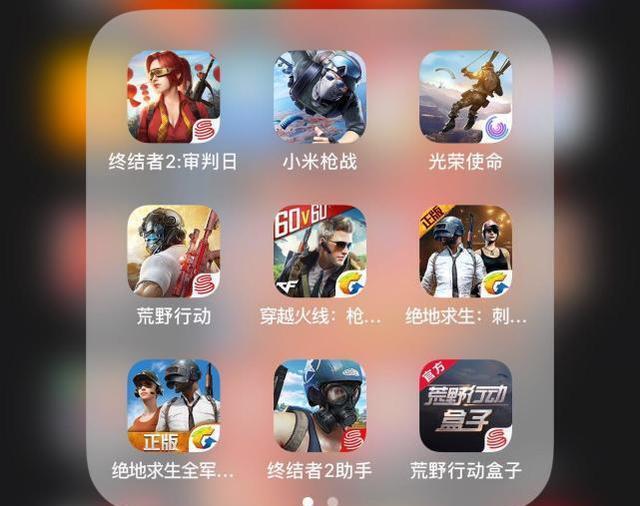Screen dimensions: 640x506
Task: Open the 终结者2:审判日 game
Action: click(x=173, y=97)
